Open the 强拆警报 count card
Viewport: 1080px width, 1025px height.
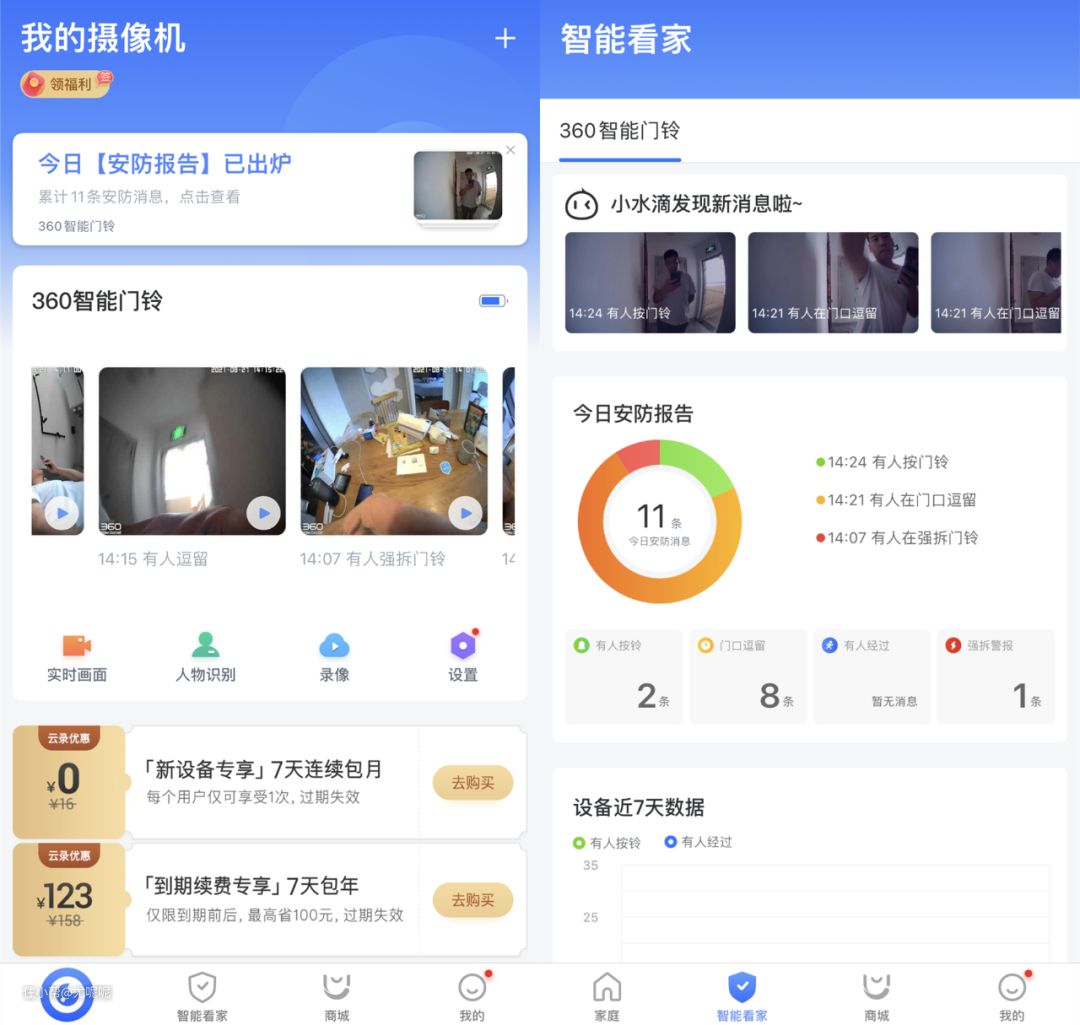[995, 676]
